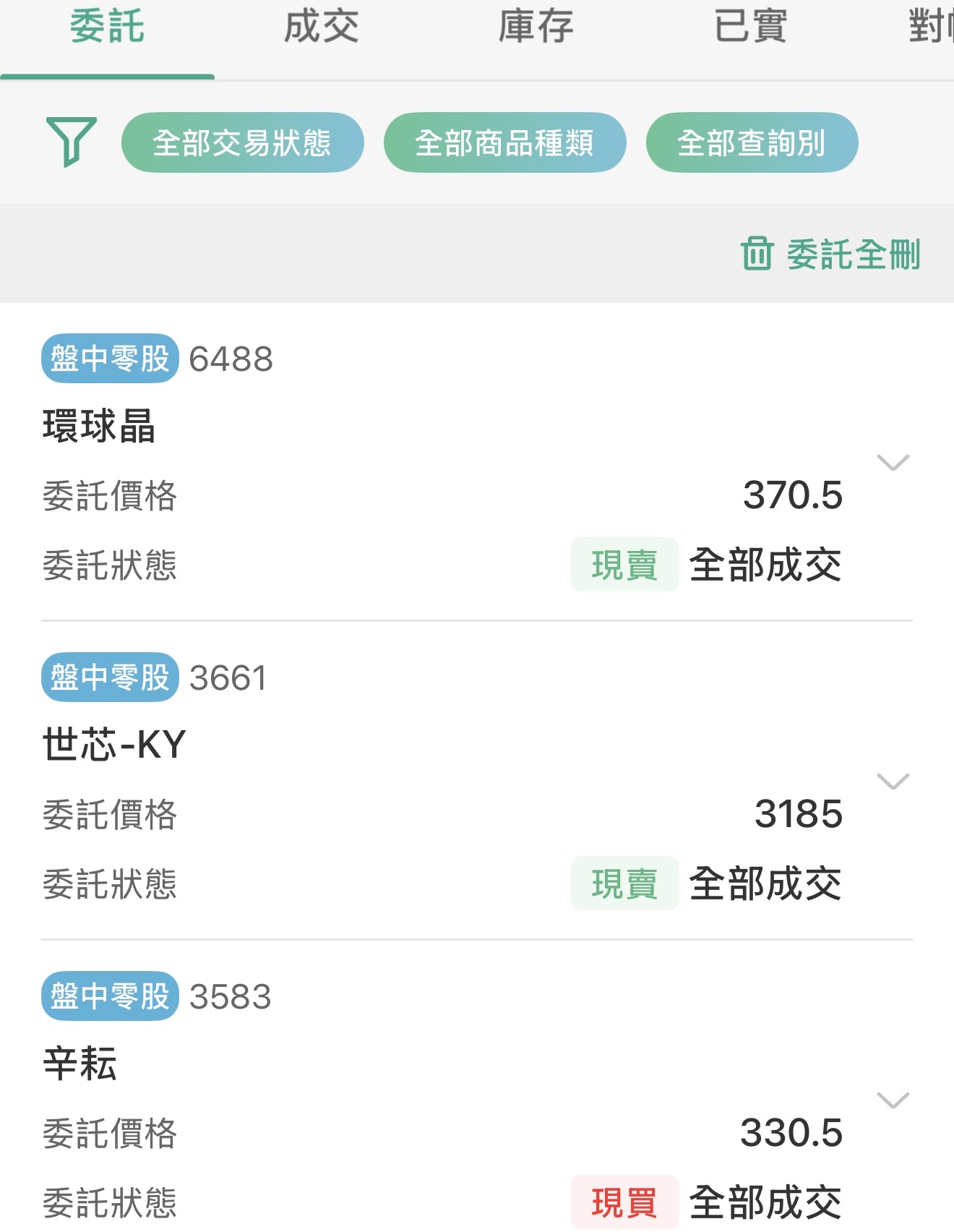The image size is (954, 1232).
Task: Switch to the 庫存 tab
Action: click(536, 27)
